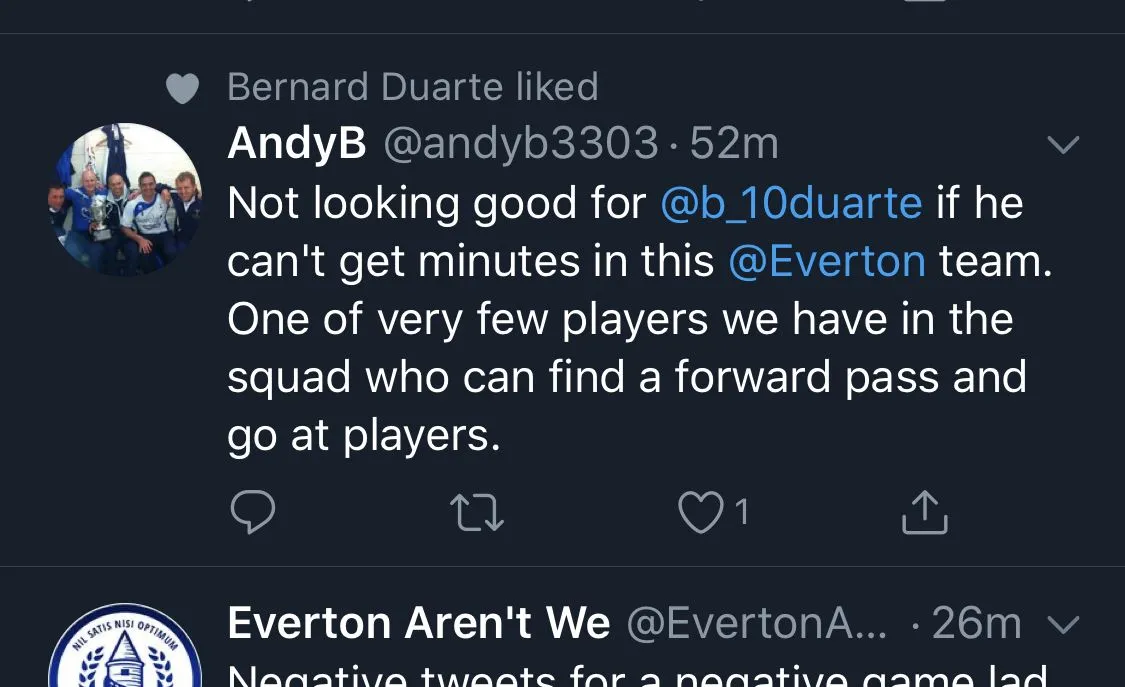The image size is (1125, 687).
Task: Open Everton Aren't We avatar
Action: click(x=125, y=650)
